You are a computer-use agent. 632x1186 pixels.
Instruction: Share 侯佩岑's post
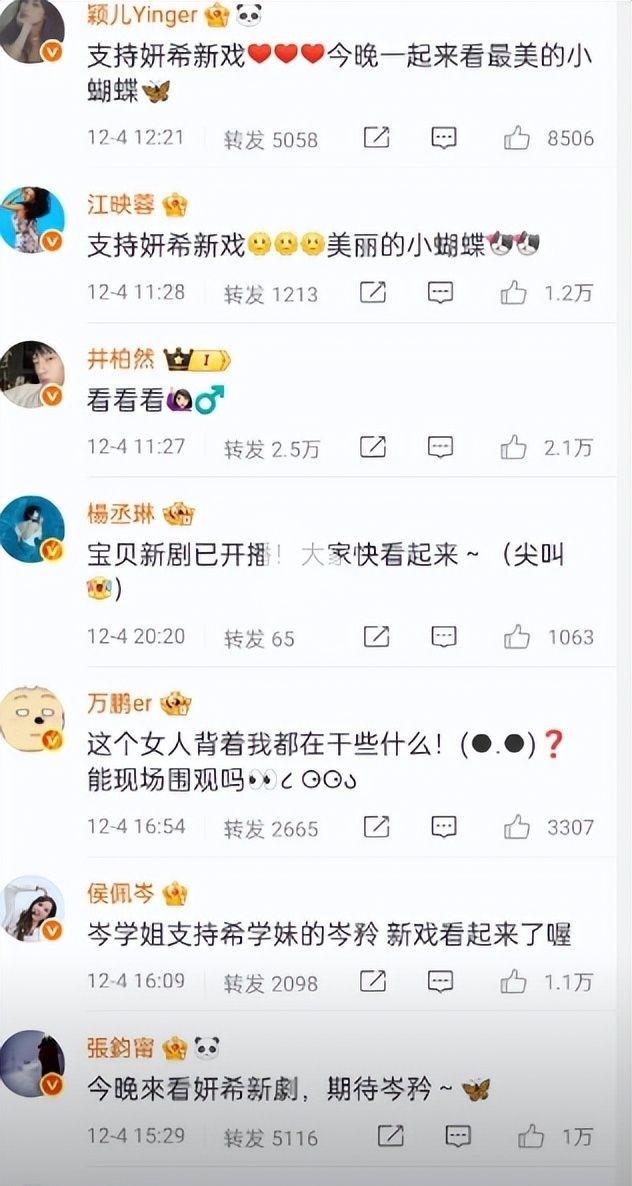click(372, 981)
